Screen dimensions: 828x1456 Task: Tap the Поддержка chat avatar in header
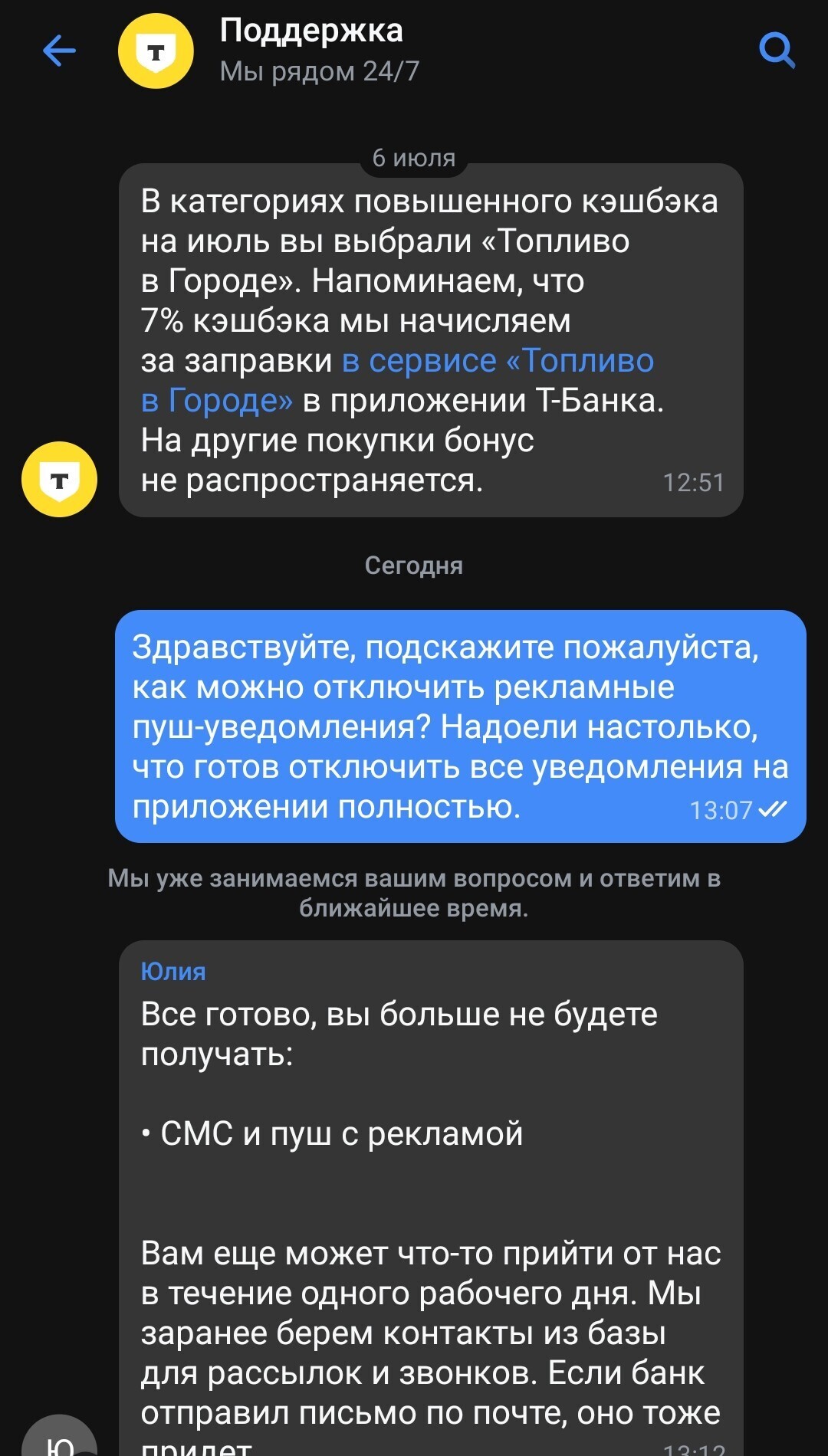(156, 51)
